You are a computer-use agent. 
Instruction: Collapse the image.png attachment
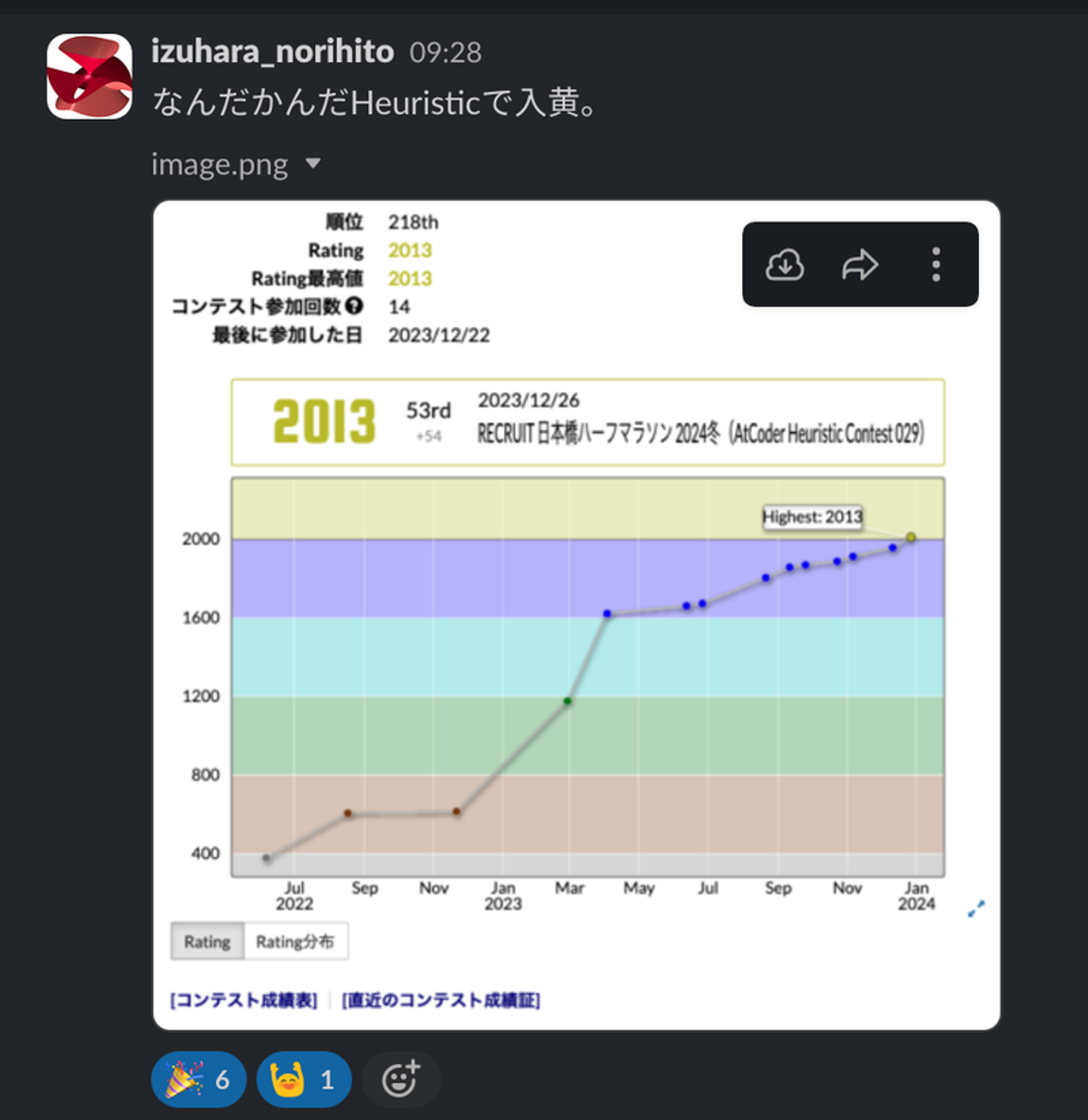313,164
